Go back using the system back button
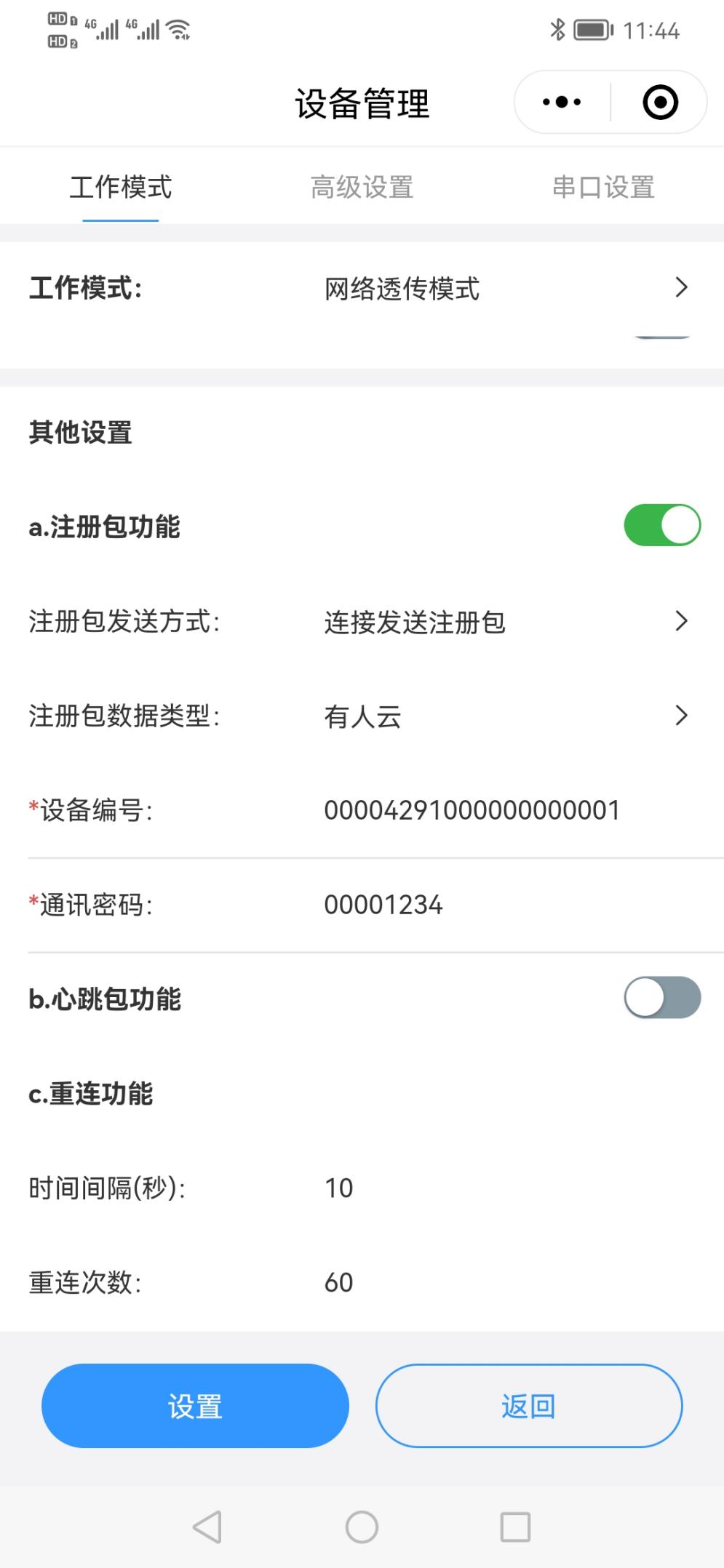This screenshot has width=724, height=1568. pos(207,1527)
